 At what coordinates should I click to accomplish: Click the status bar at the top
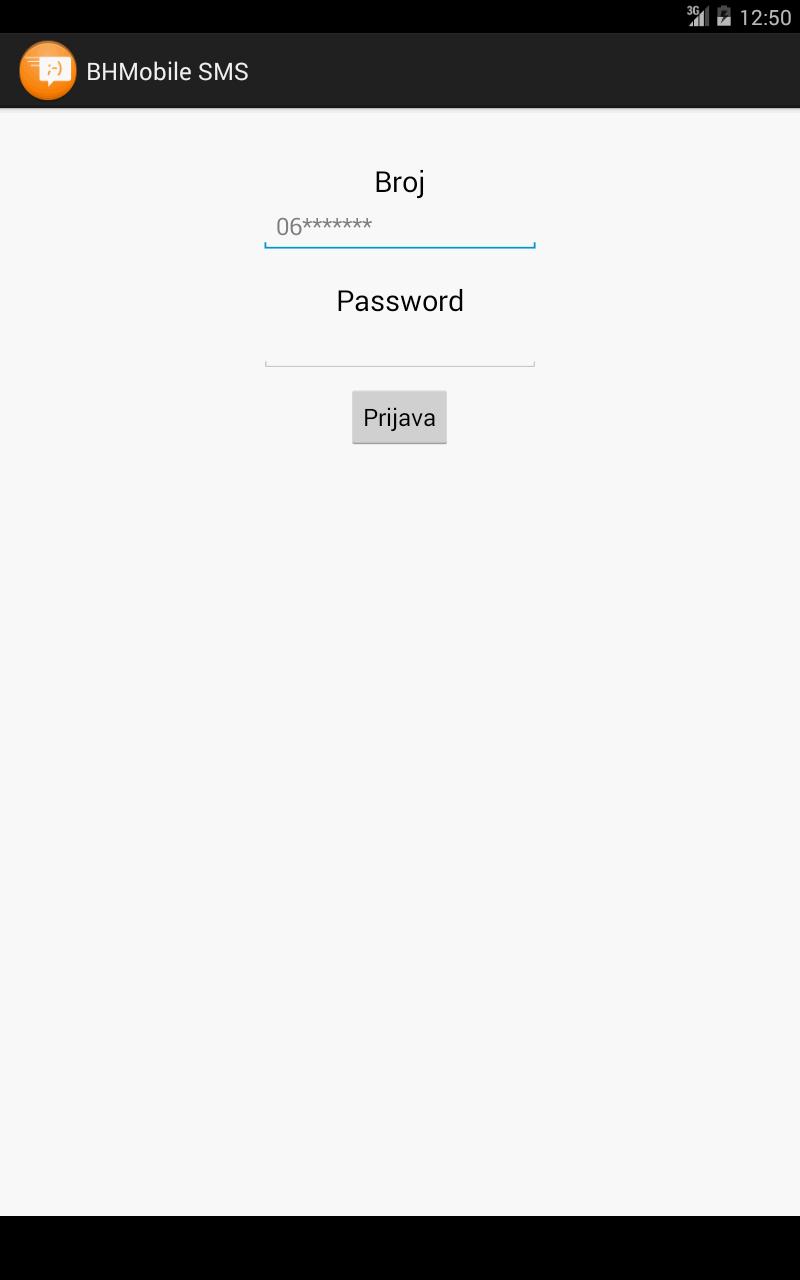[x=400, y=14]
